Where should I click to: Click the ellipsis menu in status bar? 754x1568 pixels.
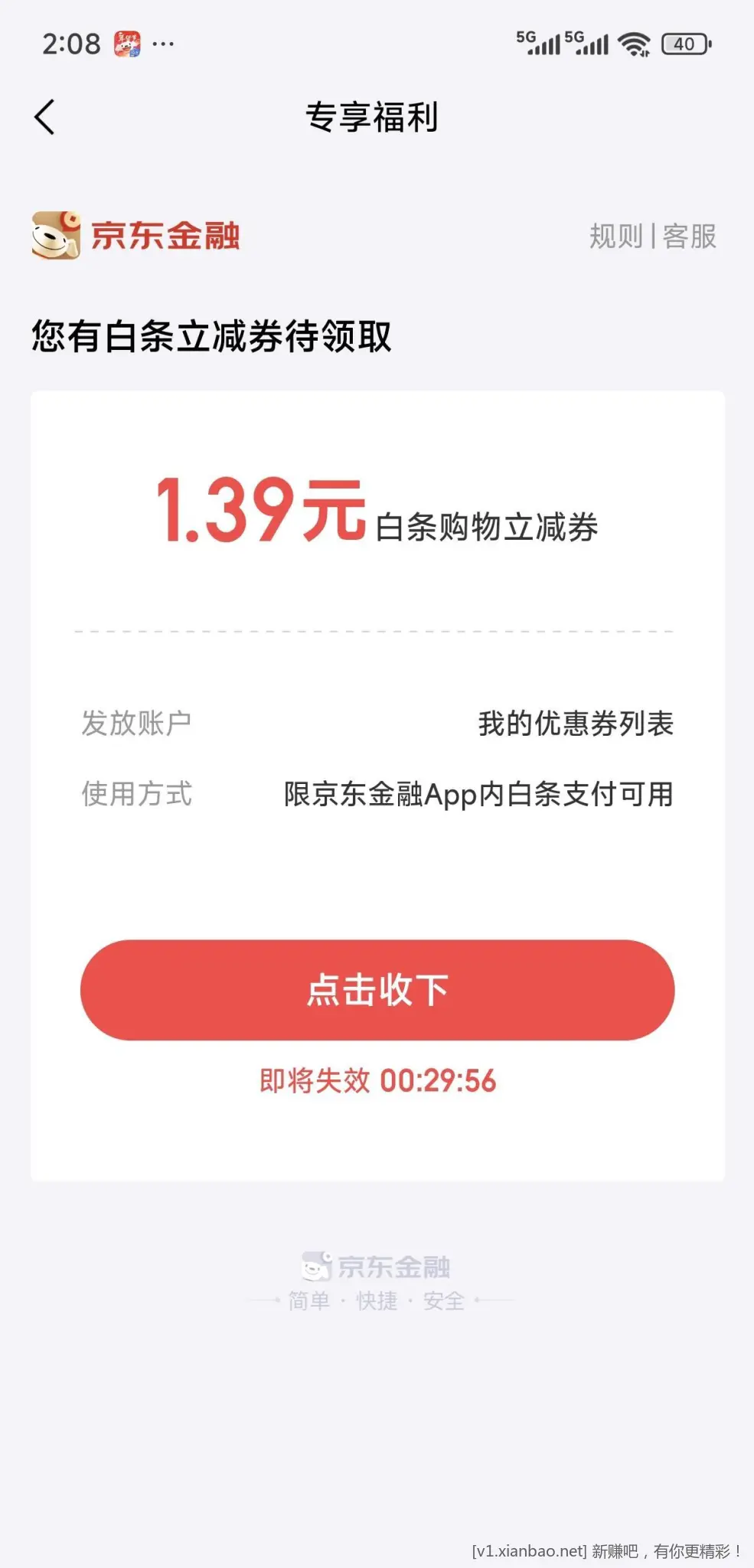coord(163,44)
